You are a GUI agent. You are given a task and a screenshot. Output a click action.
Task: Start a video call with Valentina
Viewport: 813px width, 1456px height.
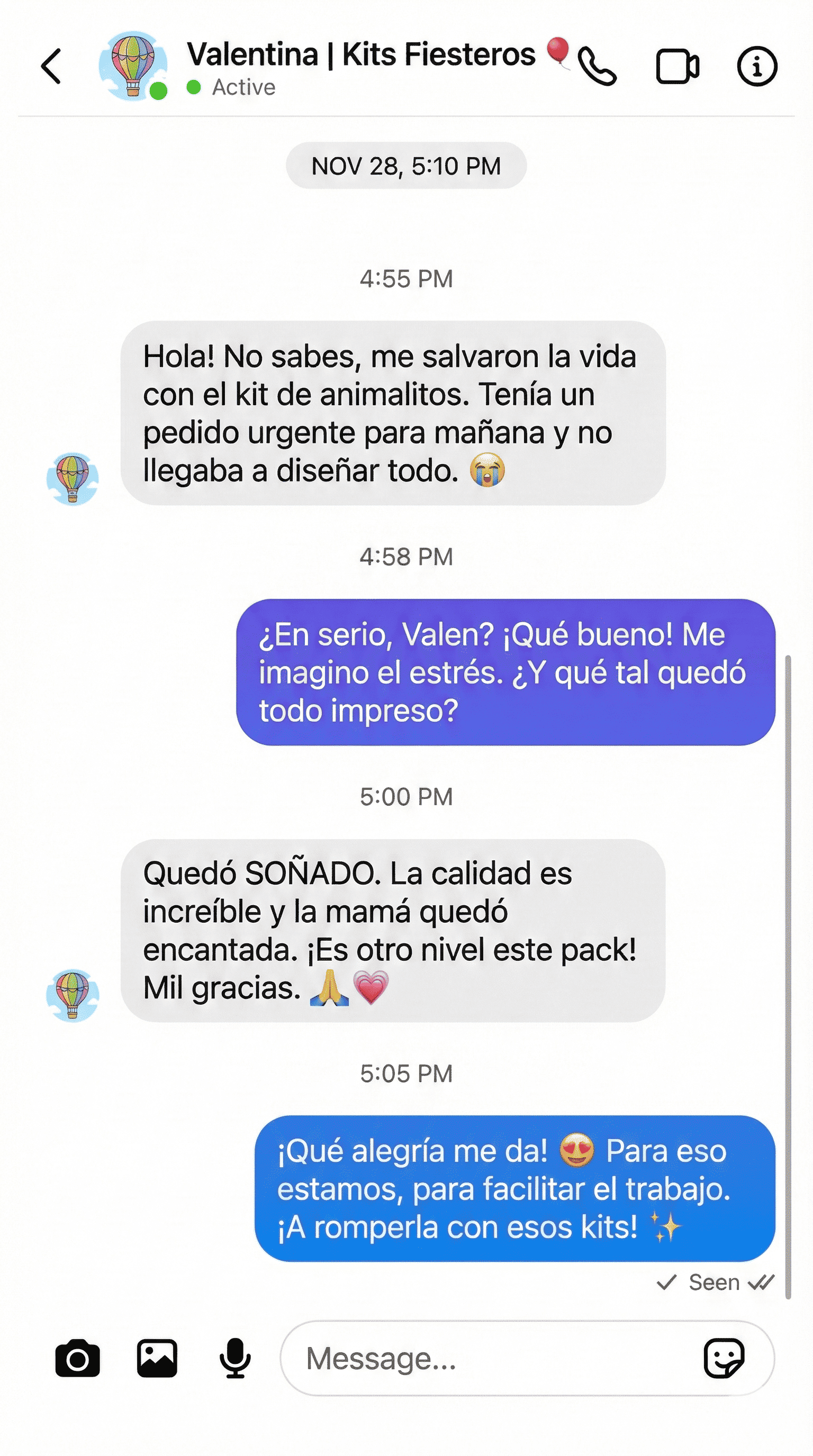coord(677,67)
